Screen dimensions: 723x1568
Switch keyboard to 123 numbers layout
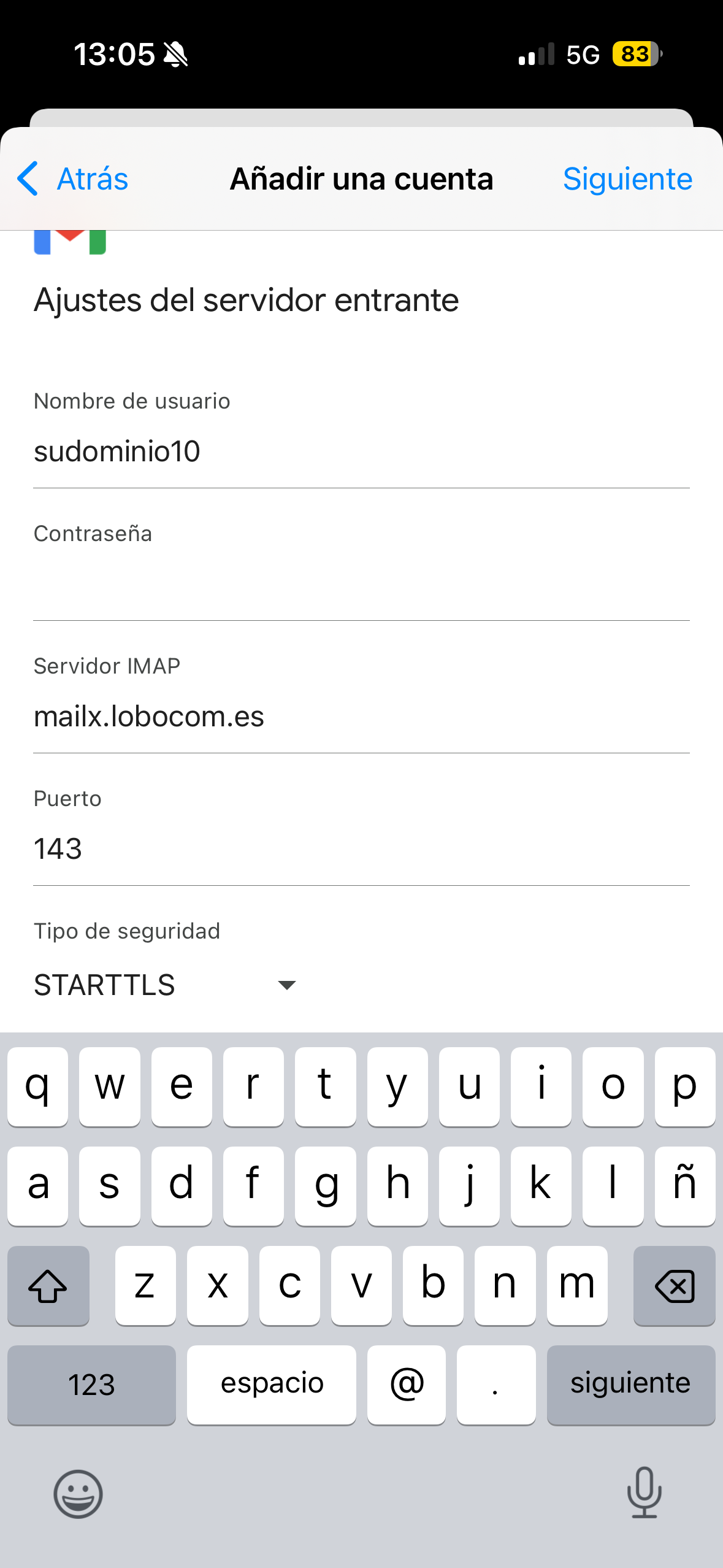(91, 1385)
